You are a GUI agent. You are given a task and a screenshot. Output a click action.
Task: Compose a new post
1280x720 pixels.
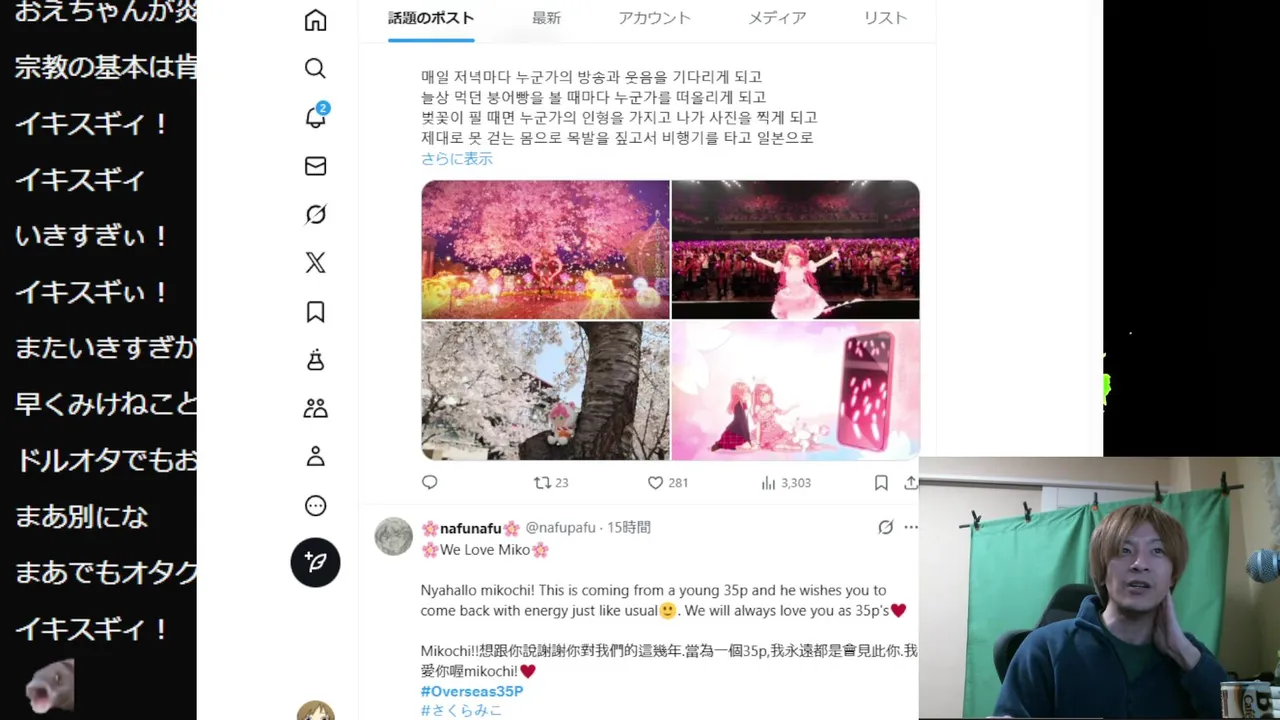315,562
